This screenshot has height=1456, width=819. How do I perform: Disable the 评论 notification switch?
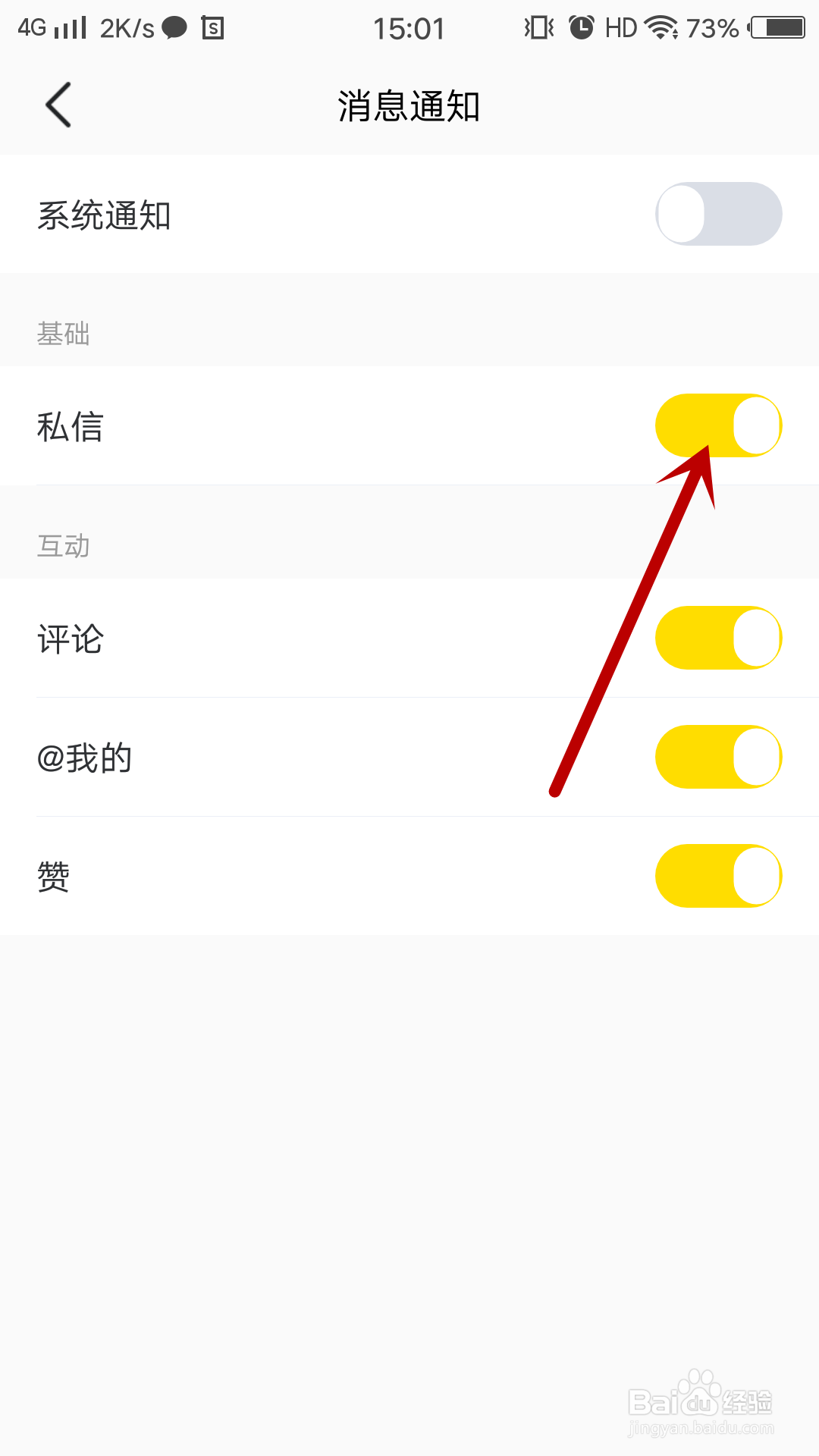point(718,638)
